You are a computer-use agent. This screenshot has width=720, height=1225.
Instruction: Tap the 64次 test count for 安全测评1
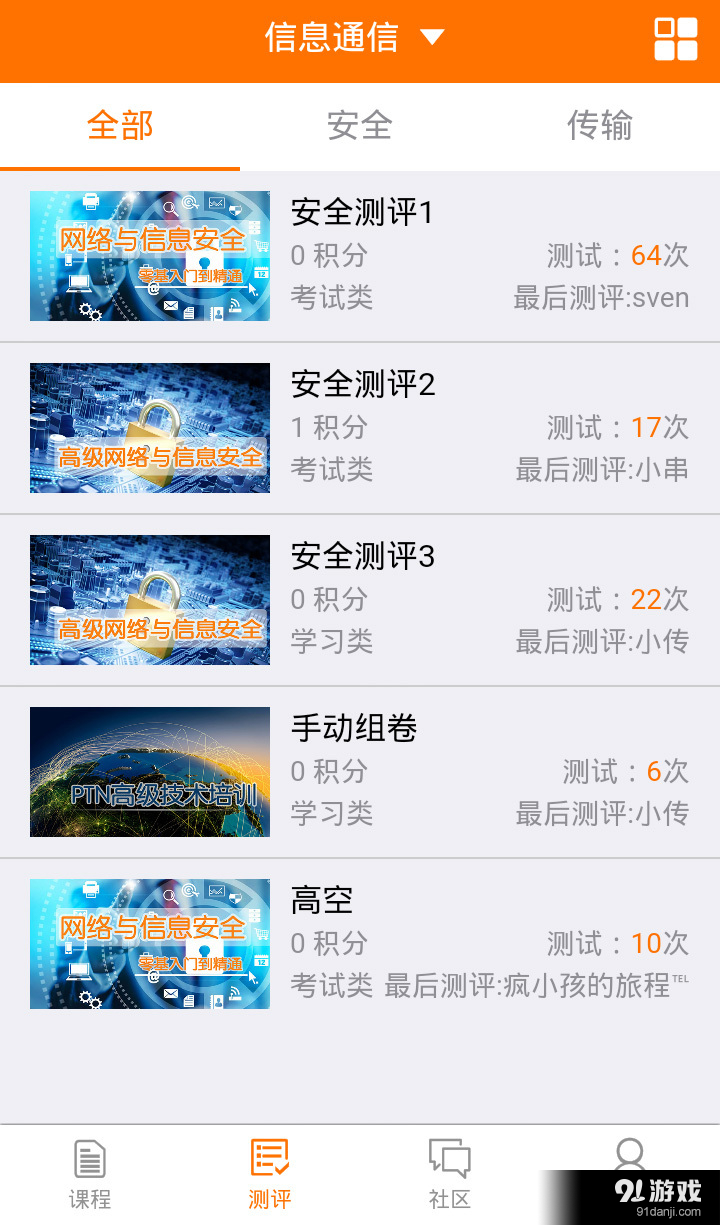pyautogui.click(x=656, y=255)
